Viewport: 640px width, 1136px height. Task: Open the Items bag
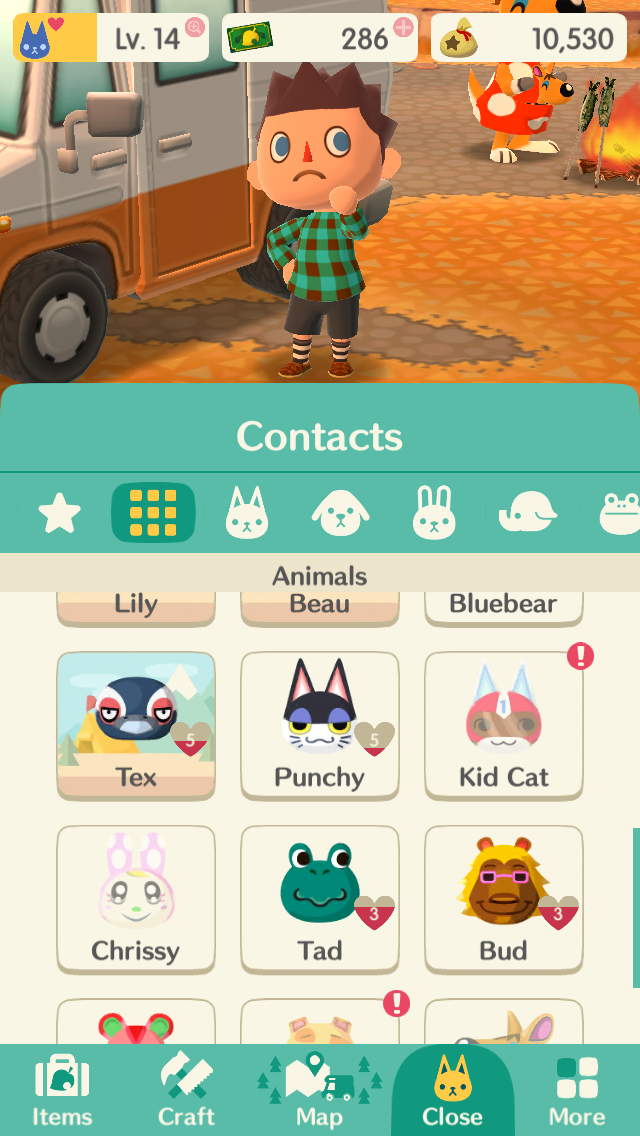coord(62,1090)
